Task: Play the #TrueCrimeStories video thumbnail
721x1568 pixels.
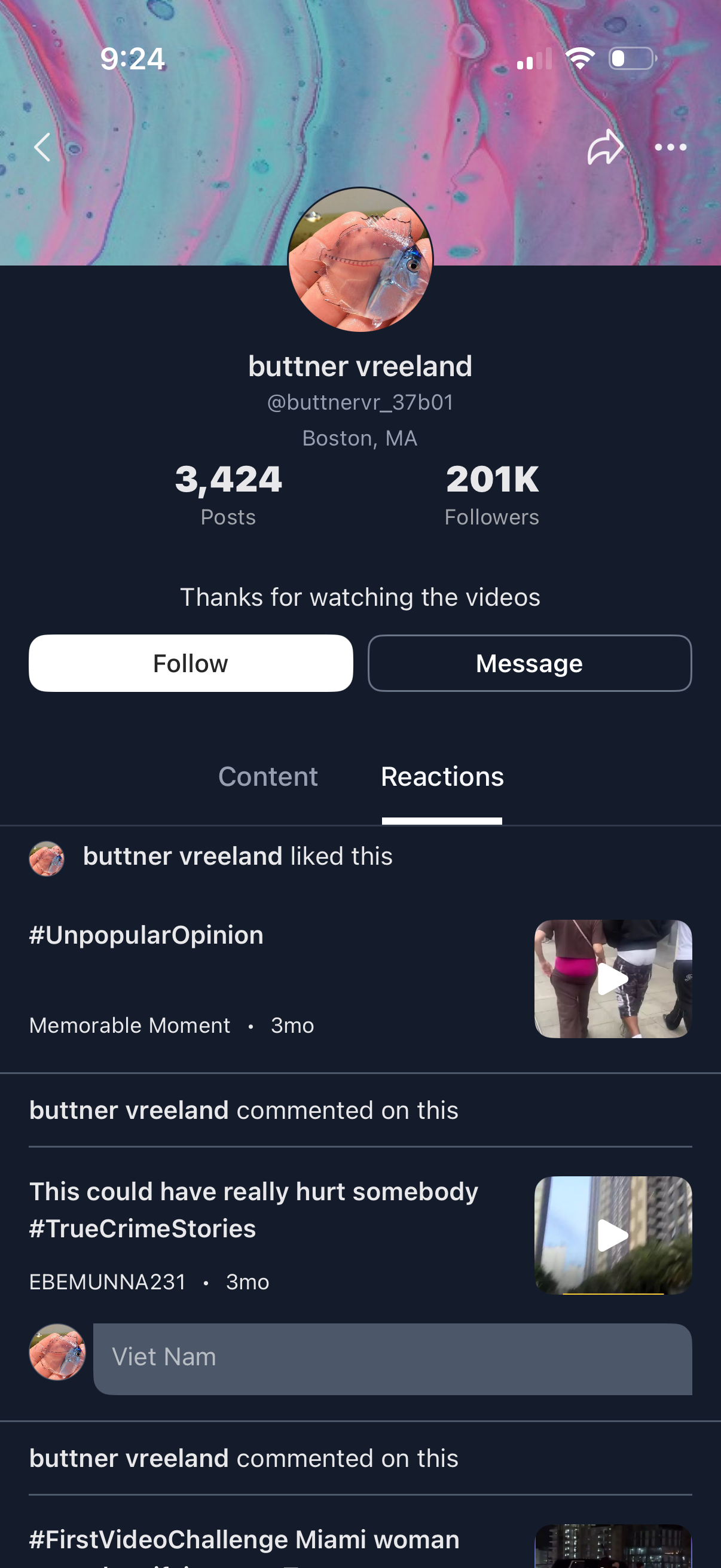Action: pos(612,1235)
